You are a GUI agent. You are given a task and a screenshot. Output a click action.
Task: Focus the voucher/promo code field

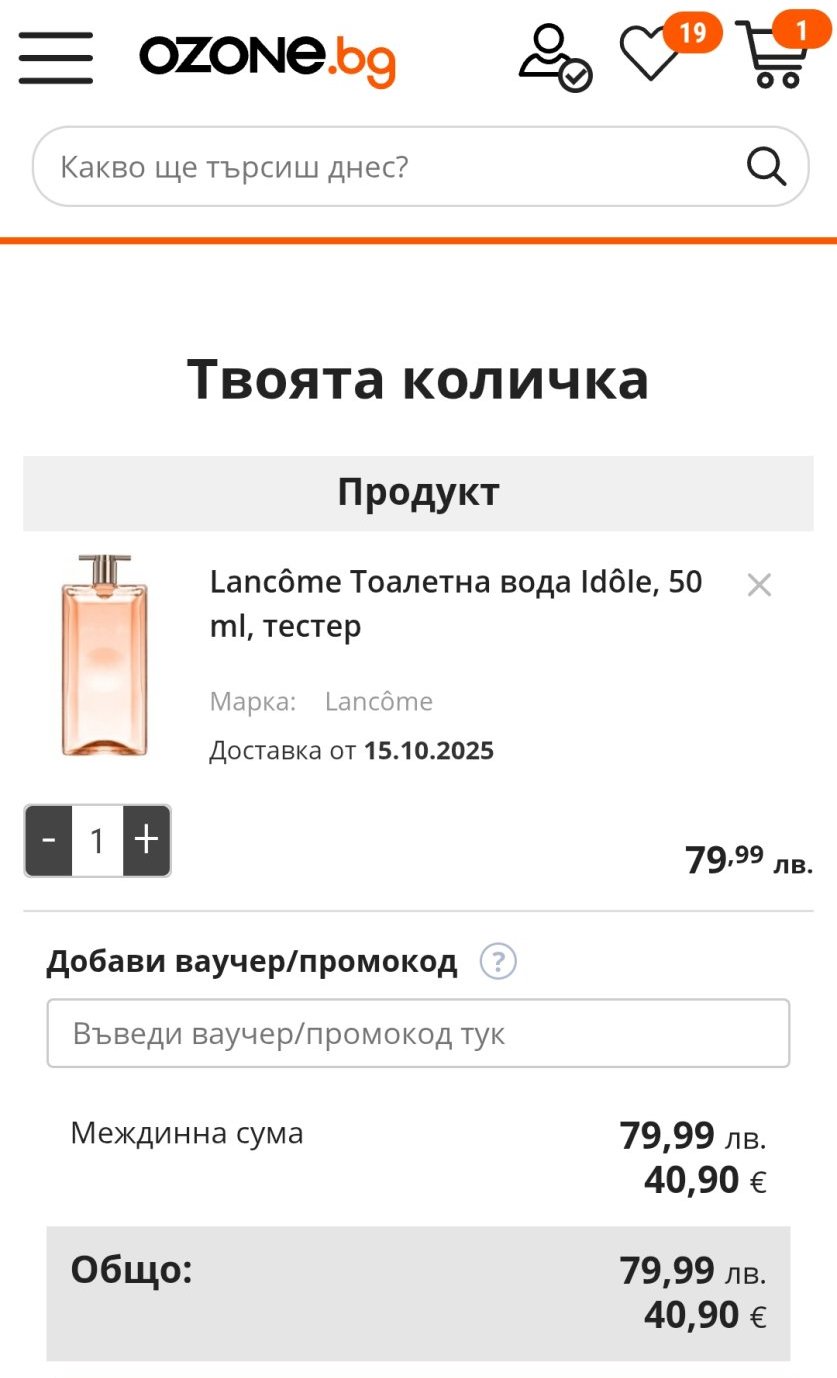(418, 1033)
